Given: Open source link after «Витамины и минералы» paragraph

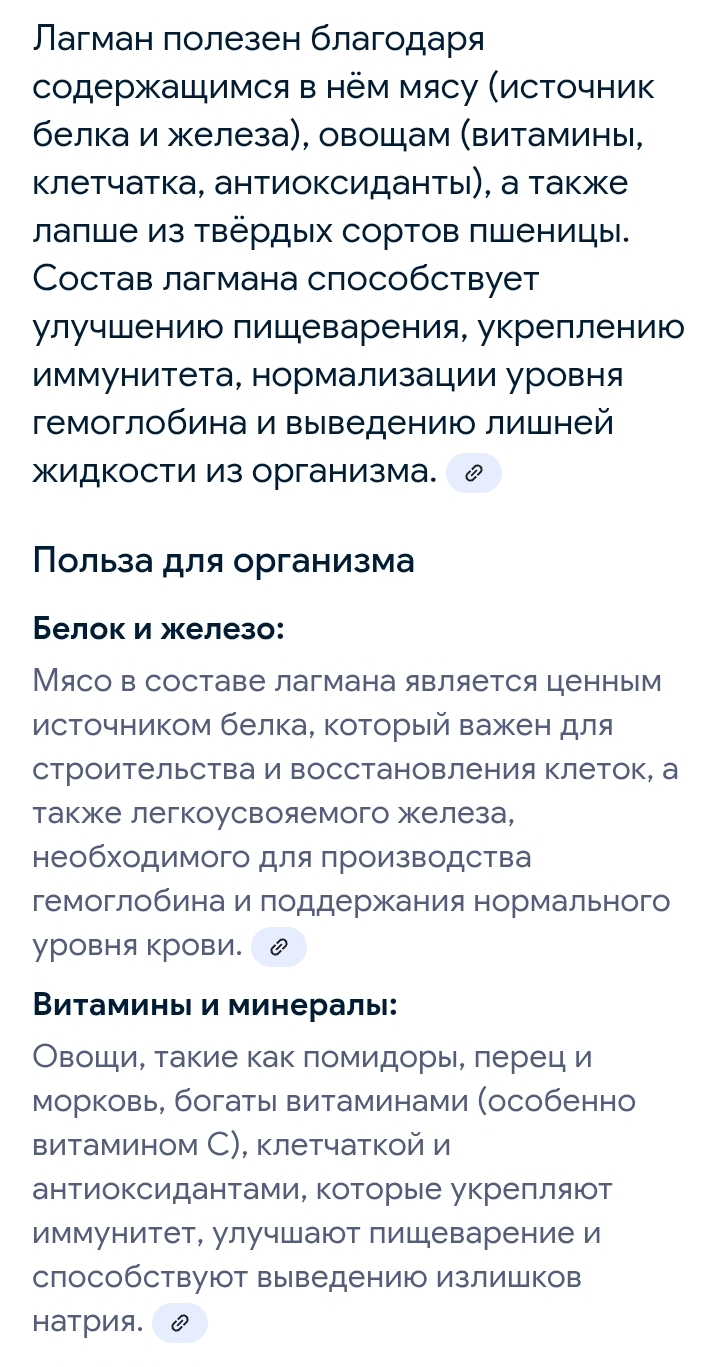Looking at the screenshot, I should tap(179, 1324).
